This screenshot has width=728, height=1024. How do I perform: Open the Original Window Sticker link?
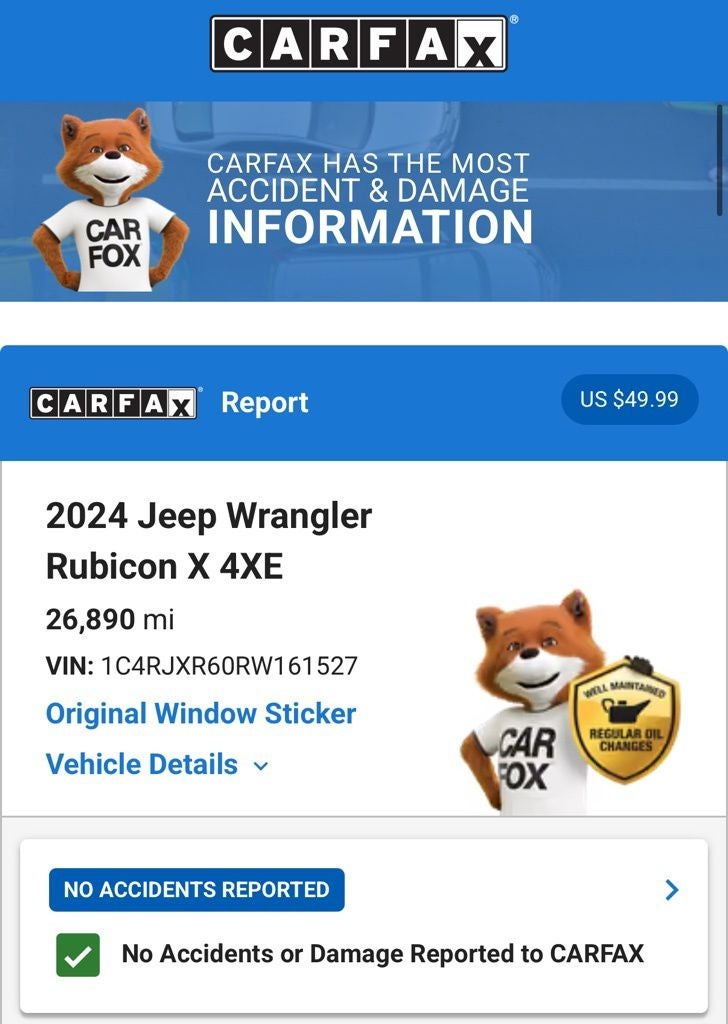(x=201, y=713)
